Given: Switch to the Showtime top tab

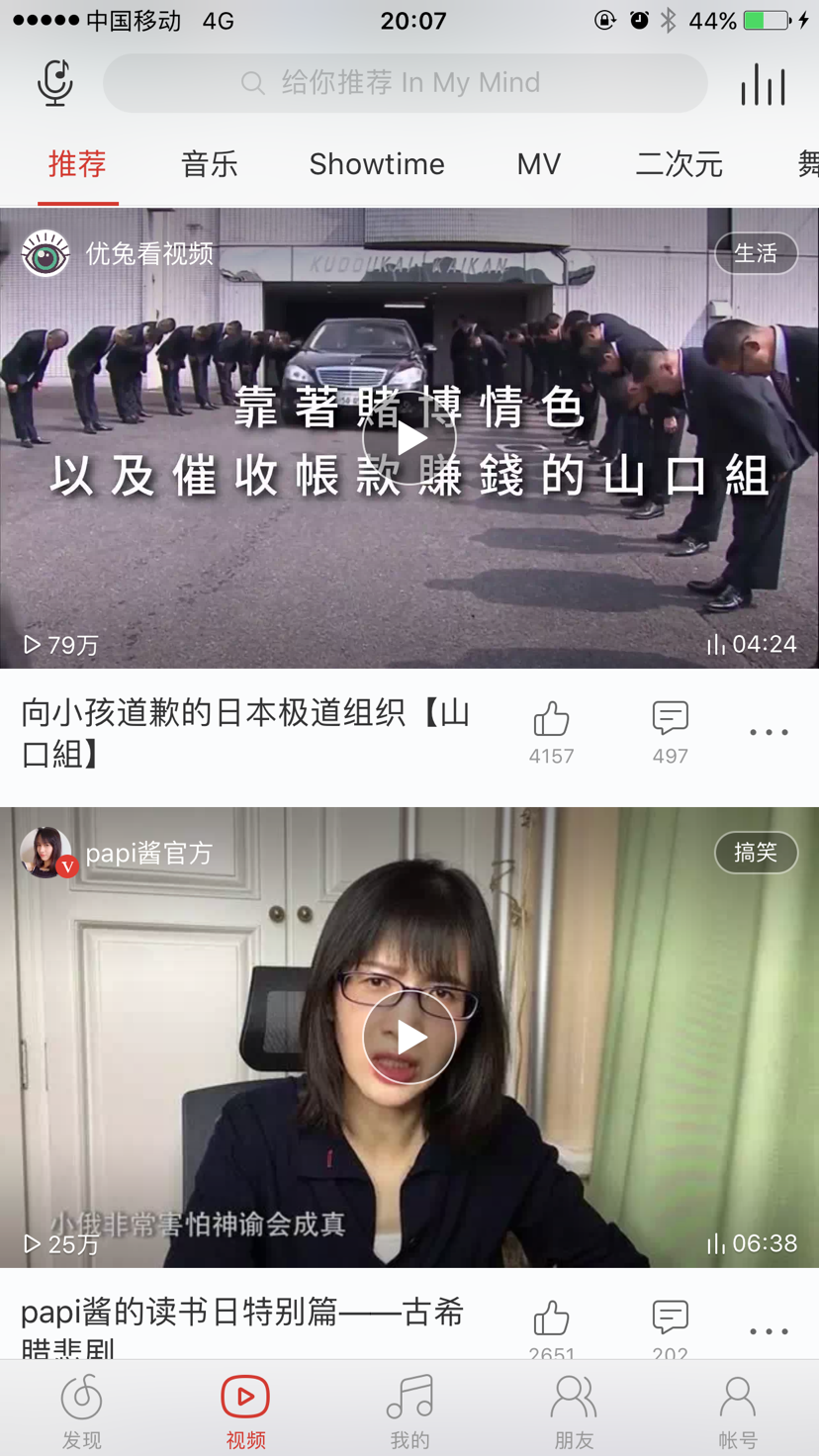Looking at the screenshot, I should click(x=377, y=164).
